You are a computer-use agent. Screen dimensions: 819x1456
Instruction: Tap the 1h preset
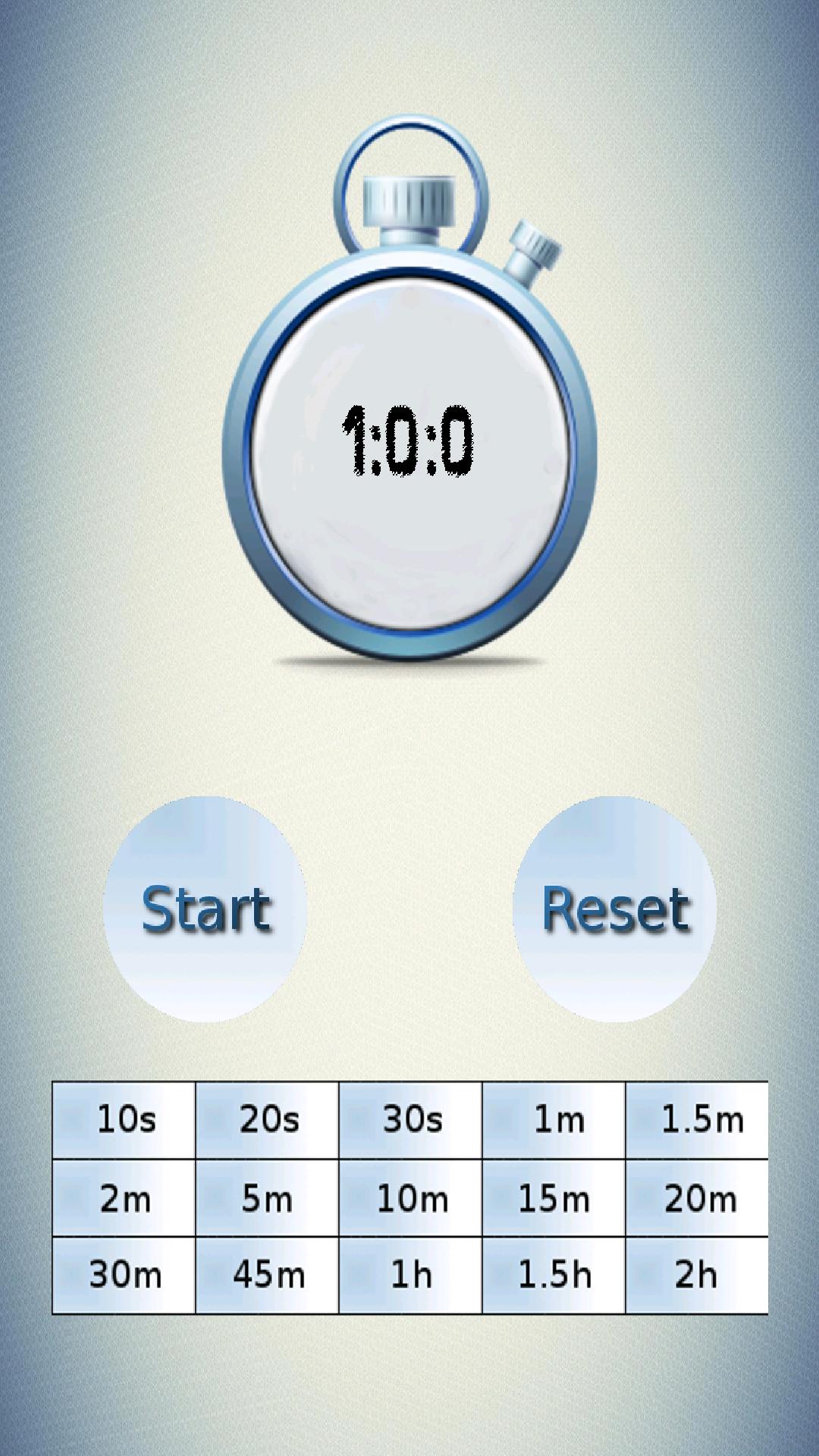coord(410,1275)
